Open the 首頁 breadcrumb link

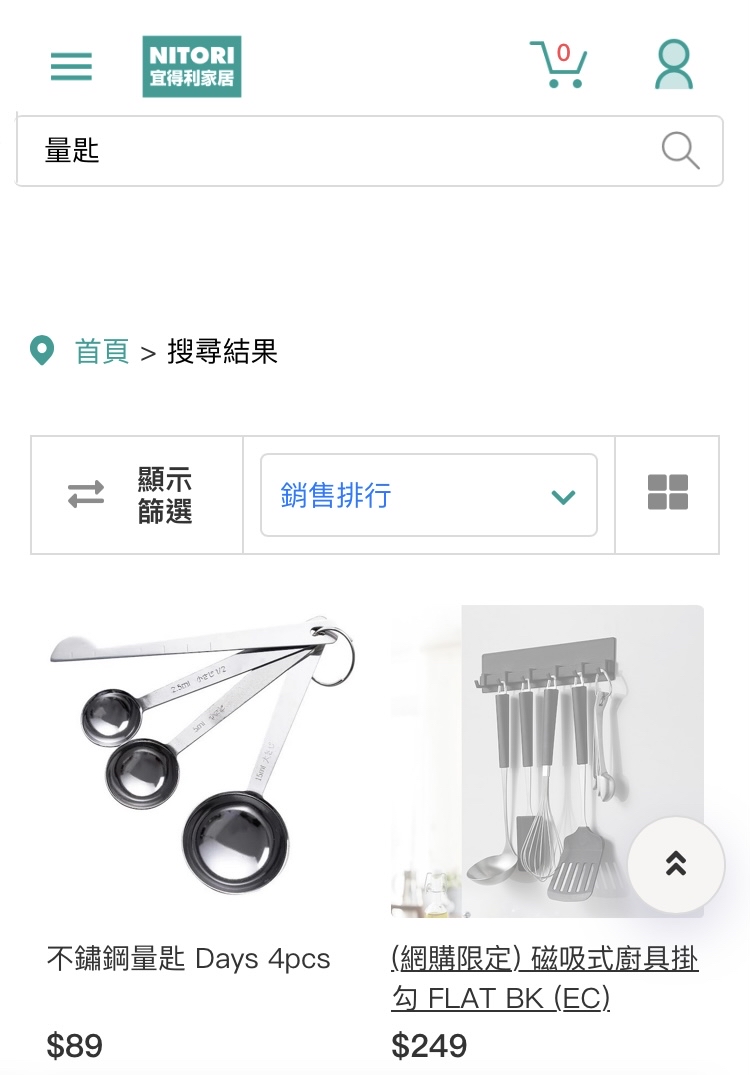[102, 351]
